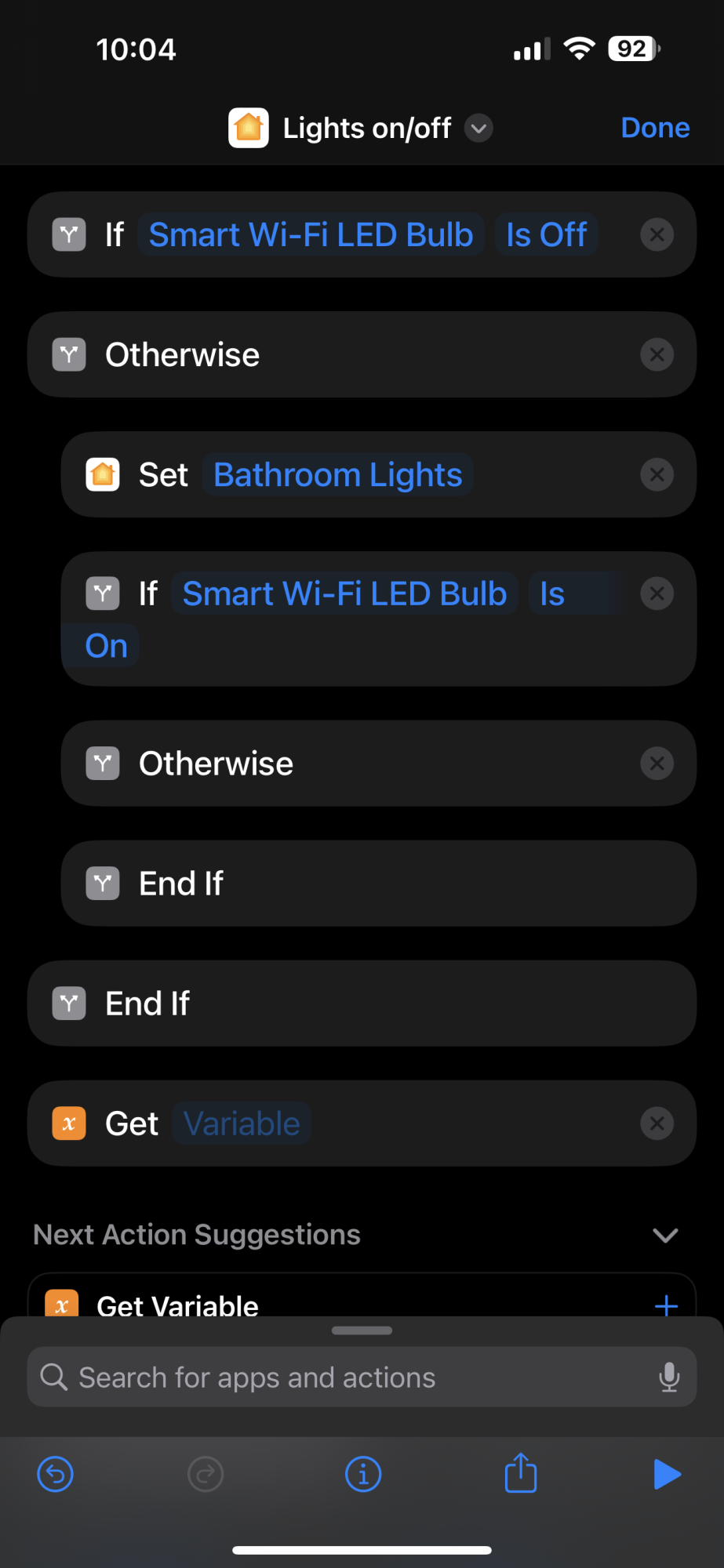Add the suggested Get Variable action
This screenshot has height=1568, width=724.
click(x=666, y=1305)
